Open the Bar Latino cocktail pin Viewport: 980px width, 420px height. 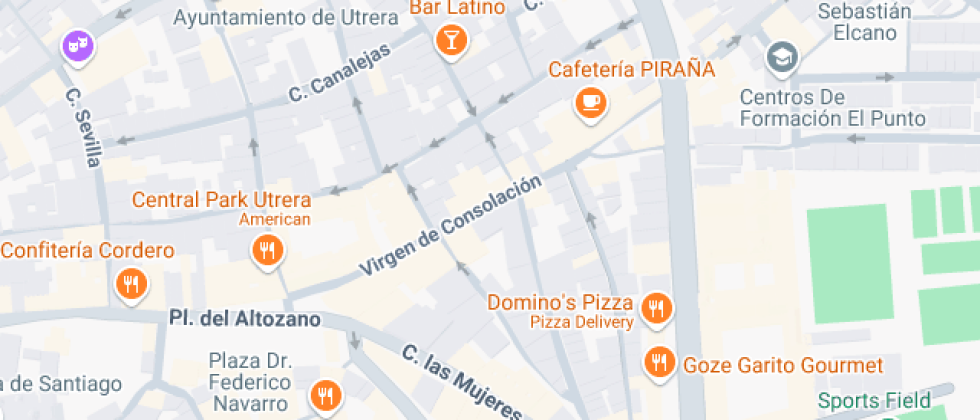pyautogui.click(x=451, y=41)
